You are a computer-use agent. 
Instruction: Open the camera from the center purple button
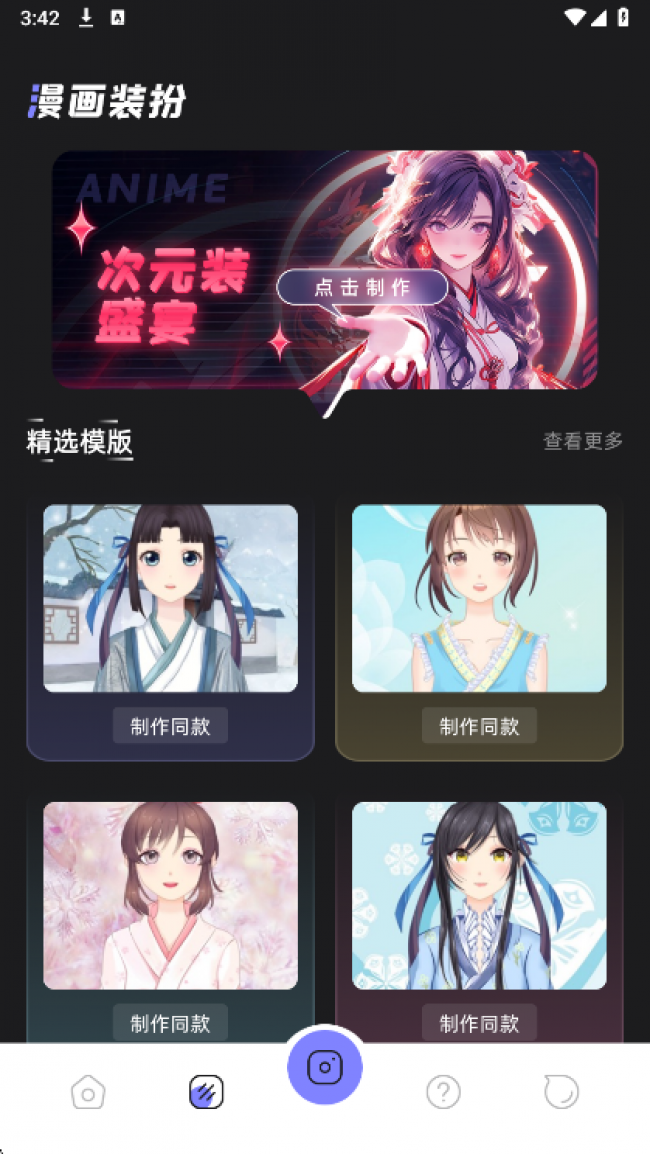[x=325, y=1067]
